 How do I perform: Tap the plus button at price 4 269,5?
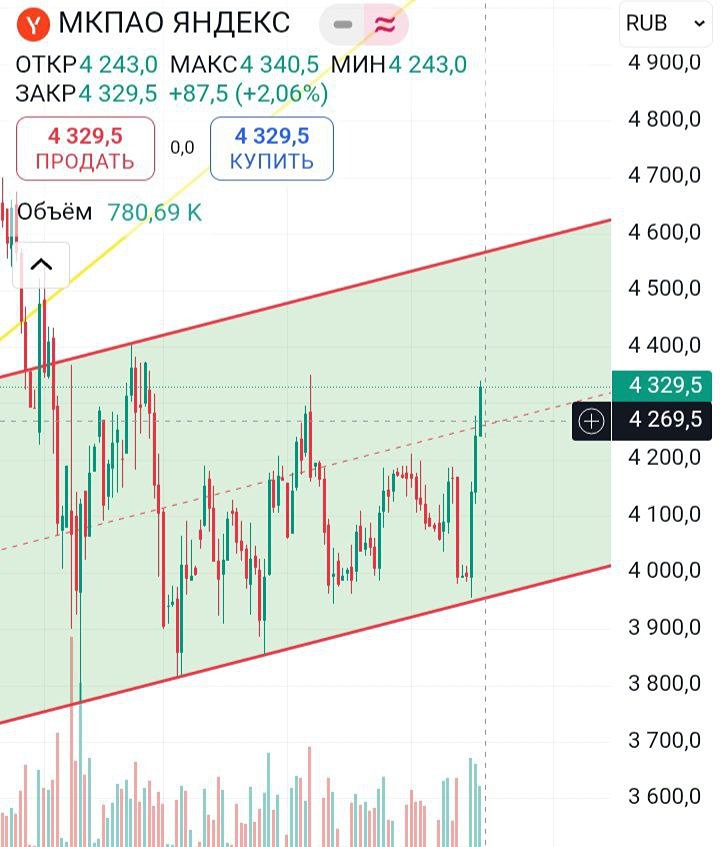(x=592, y=421)
